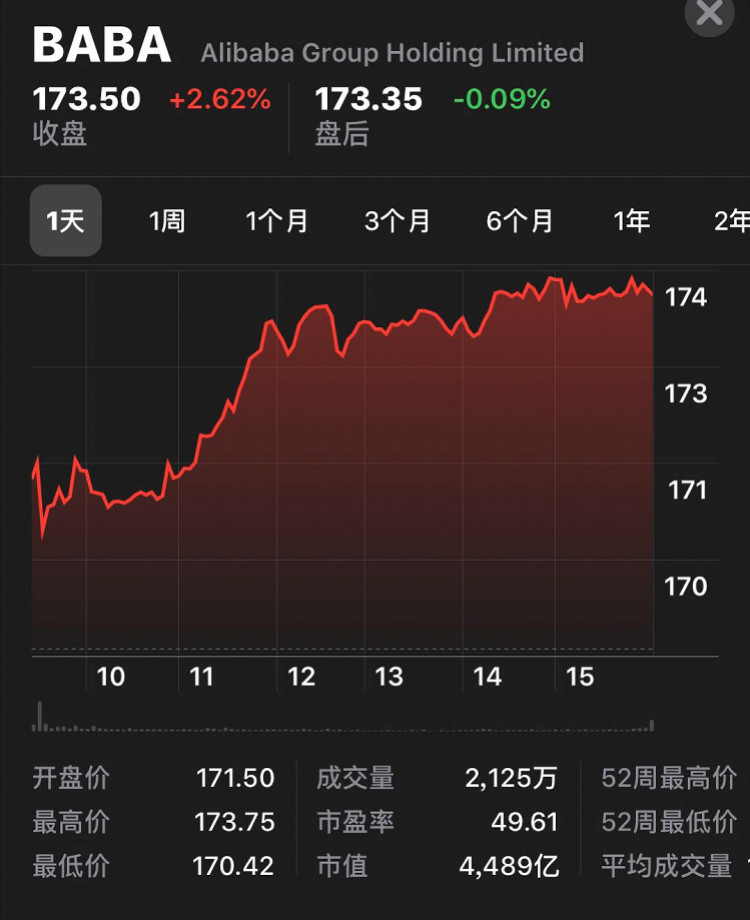The width and height of the screenshot is (750, 920).
Task: Close the BABA stock detail view
Action: tap(709, 13)
